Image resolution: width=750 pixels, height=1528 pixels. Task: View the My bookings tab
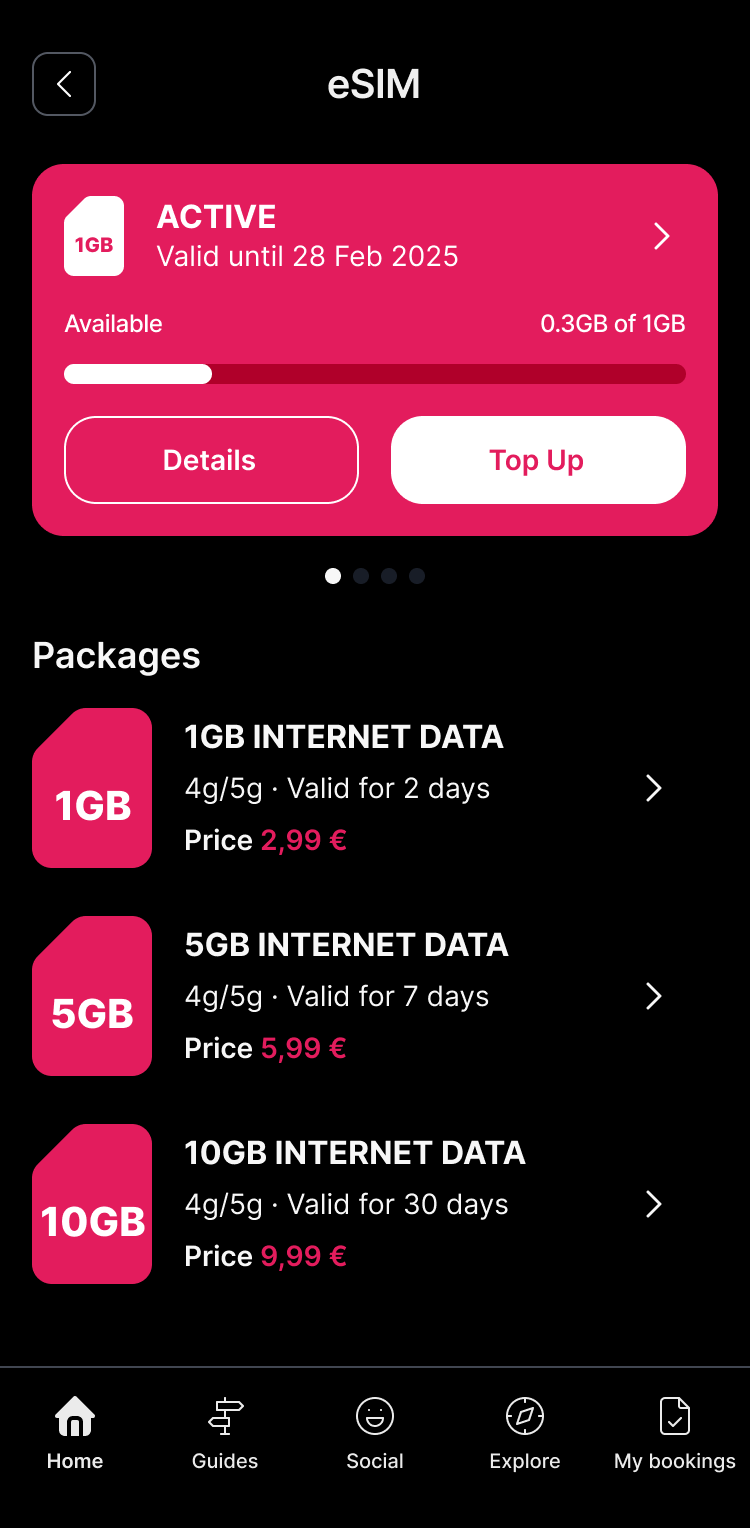pos(675,1433)
